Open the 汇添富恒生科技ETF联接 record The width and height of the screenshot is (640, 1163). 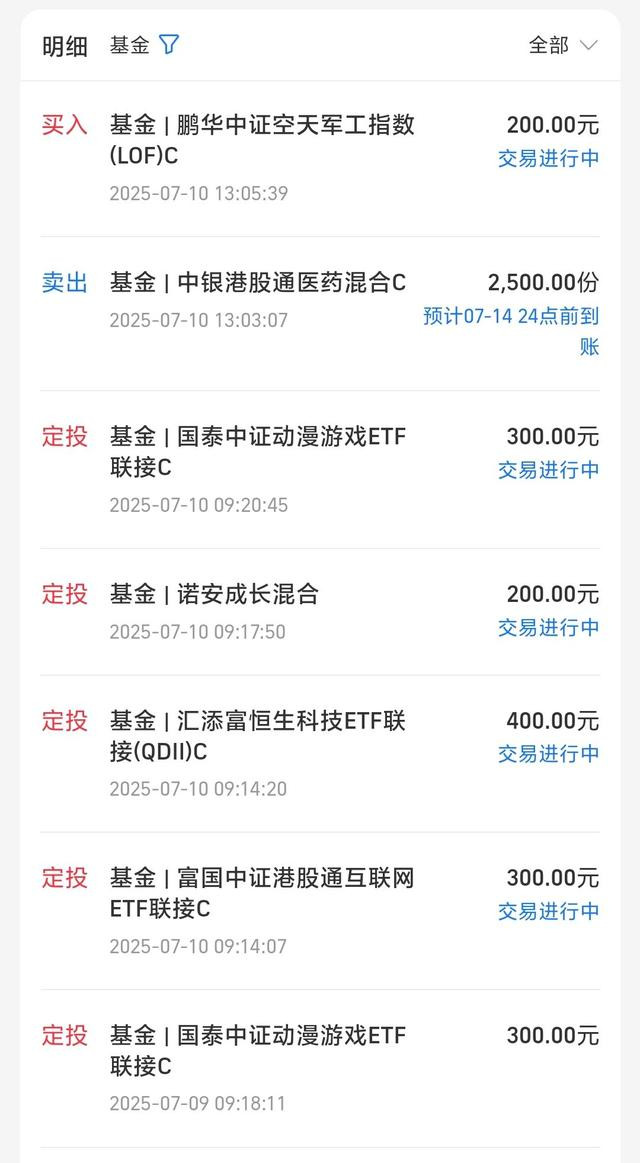(320, 754)
